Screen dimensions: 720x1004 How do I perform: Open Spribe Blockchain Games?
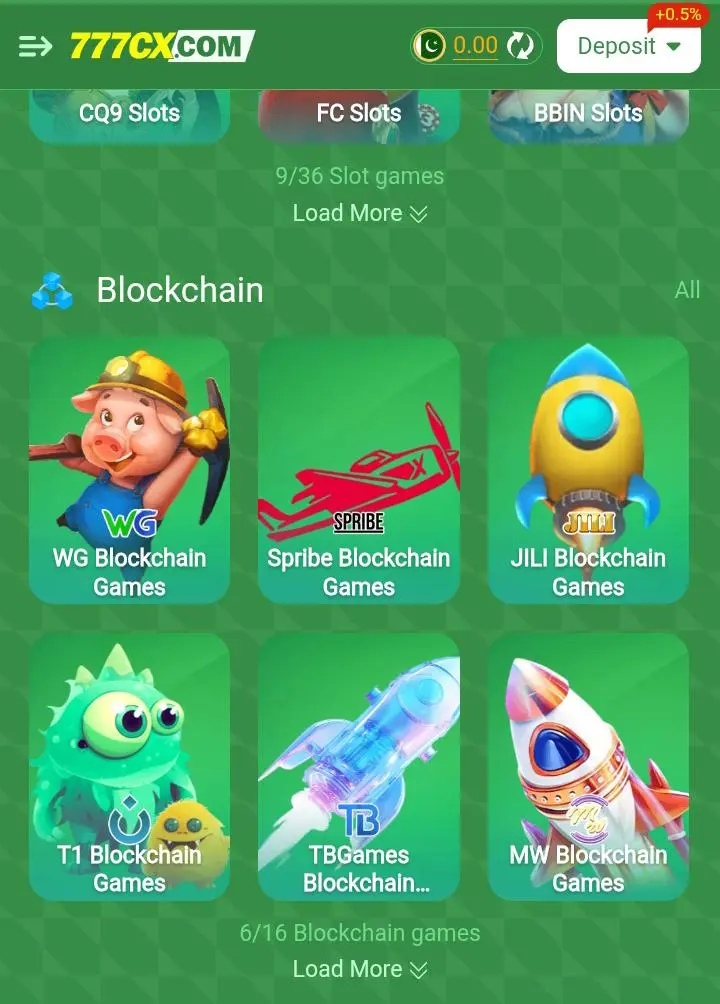[359, 470]
